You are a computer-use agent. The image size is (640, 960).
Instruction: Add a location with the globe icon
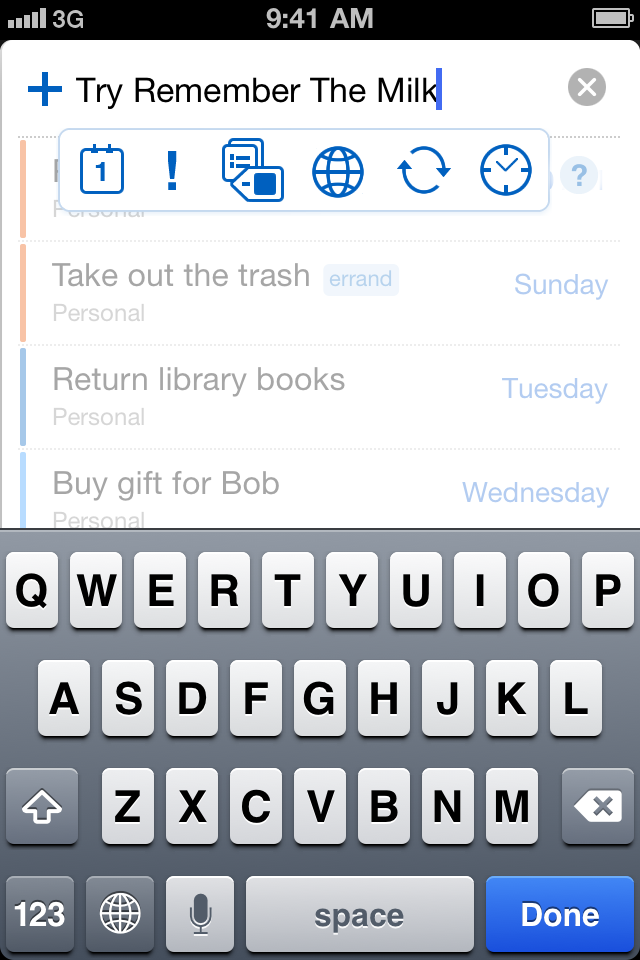click(x=338, y=171)
